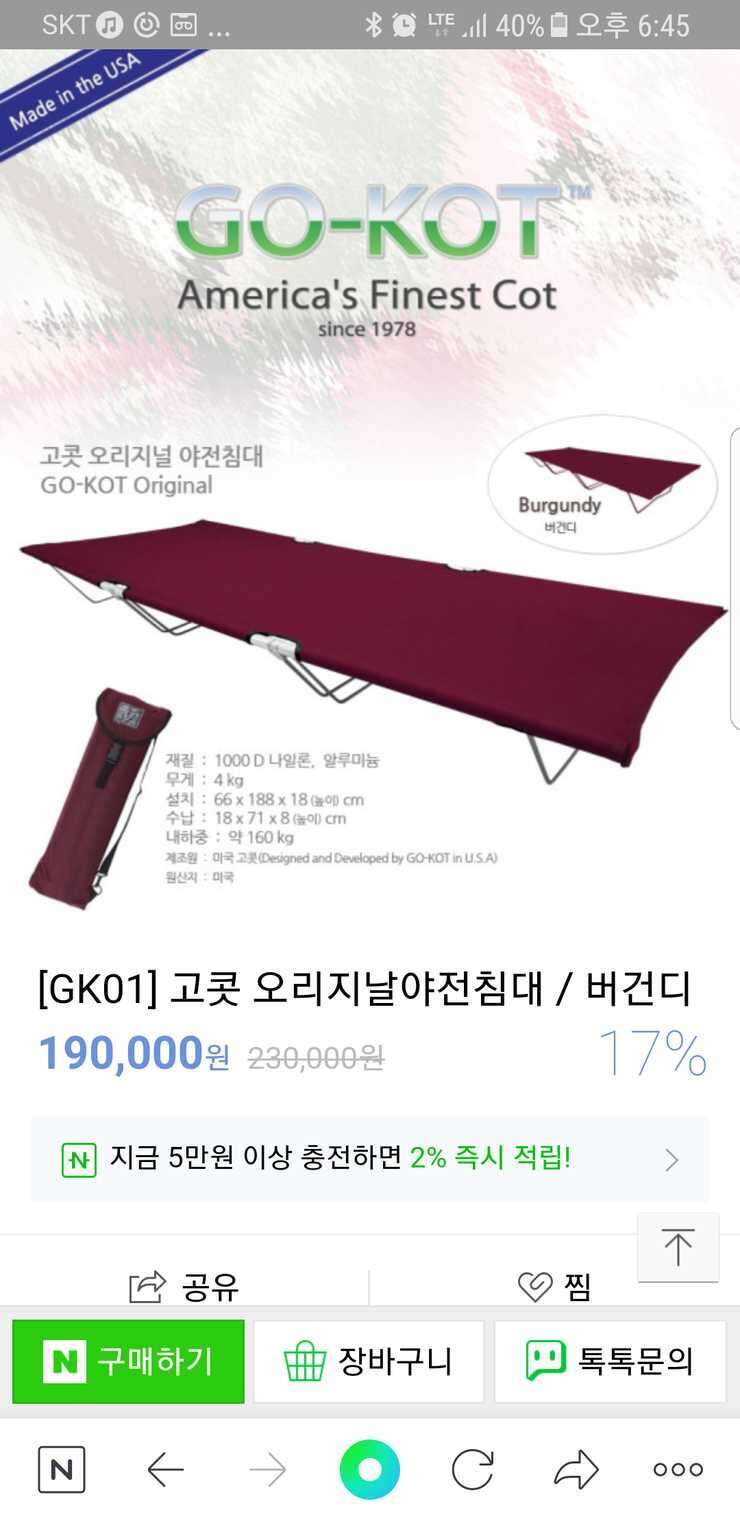Open the browser more options menu
The height and width of the screenshot is (1521, 740).
(678, 1469)
